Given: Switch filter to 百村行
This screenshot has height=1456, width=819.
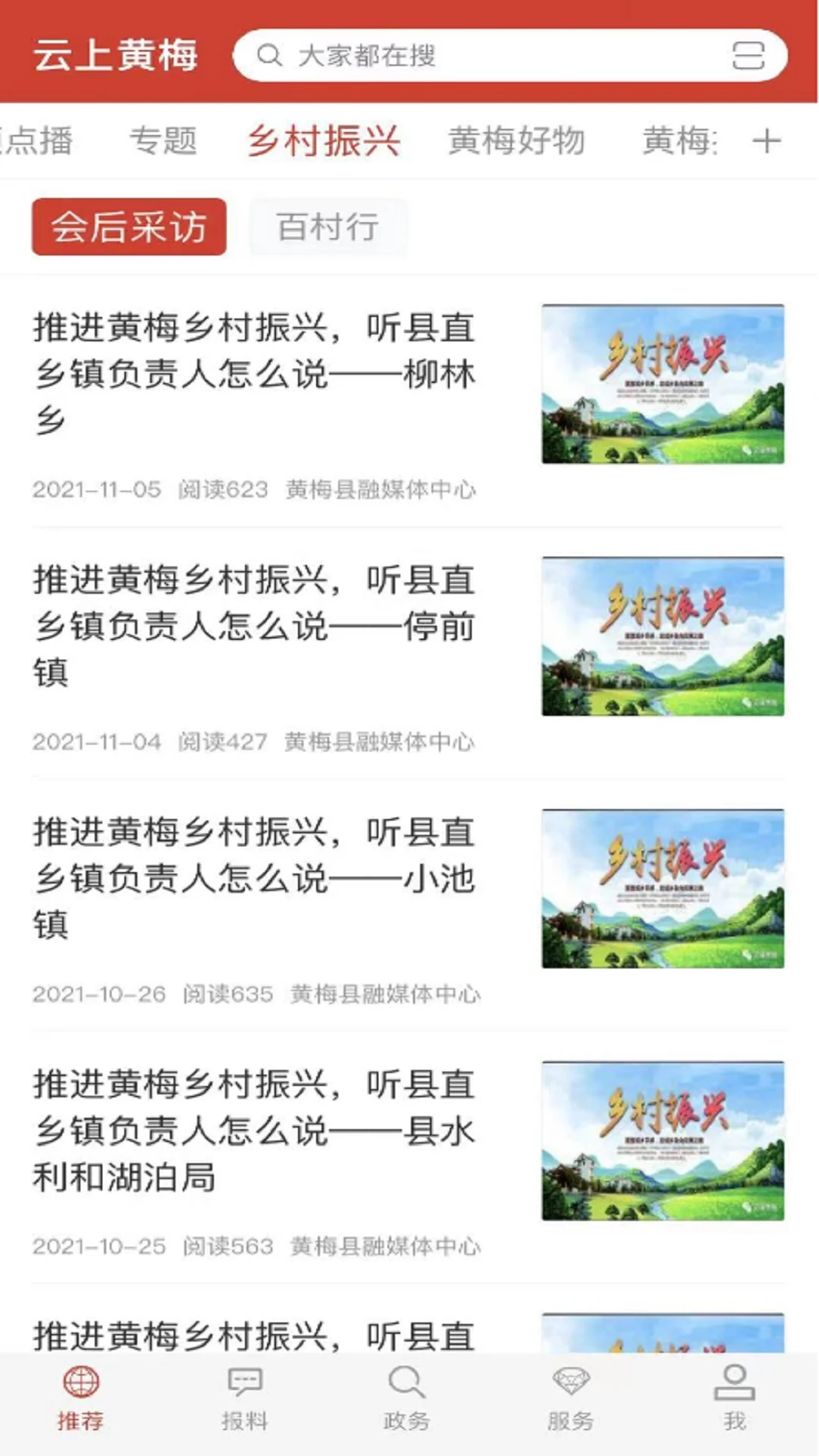Looking at the screenshot, I should pos(328,227).
